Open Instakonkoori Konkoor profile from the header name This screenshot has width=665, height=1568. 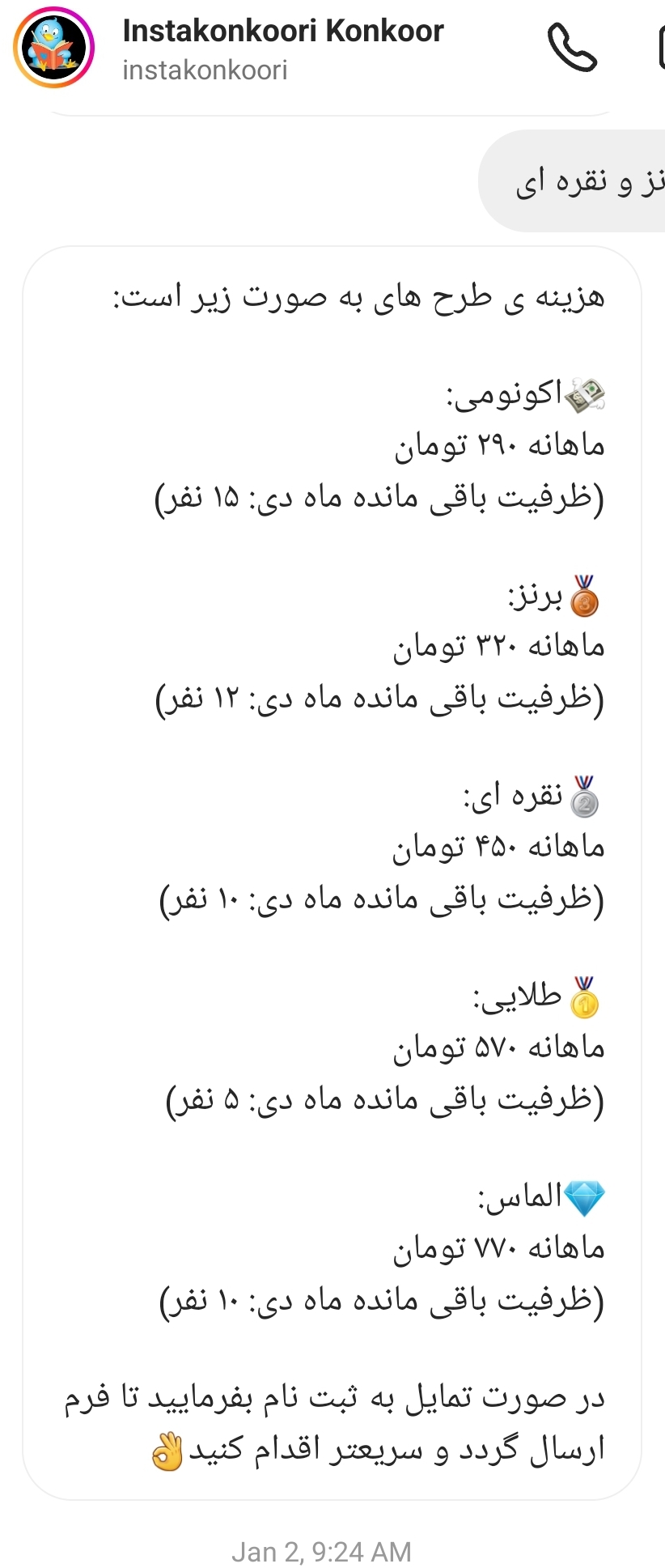[x=282, y=32]
